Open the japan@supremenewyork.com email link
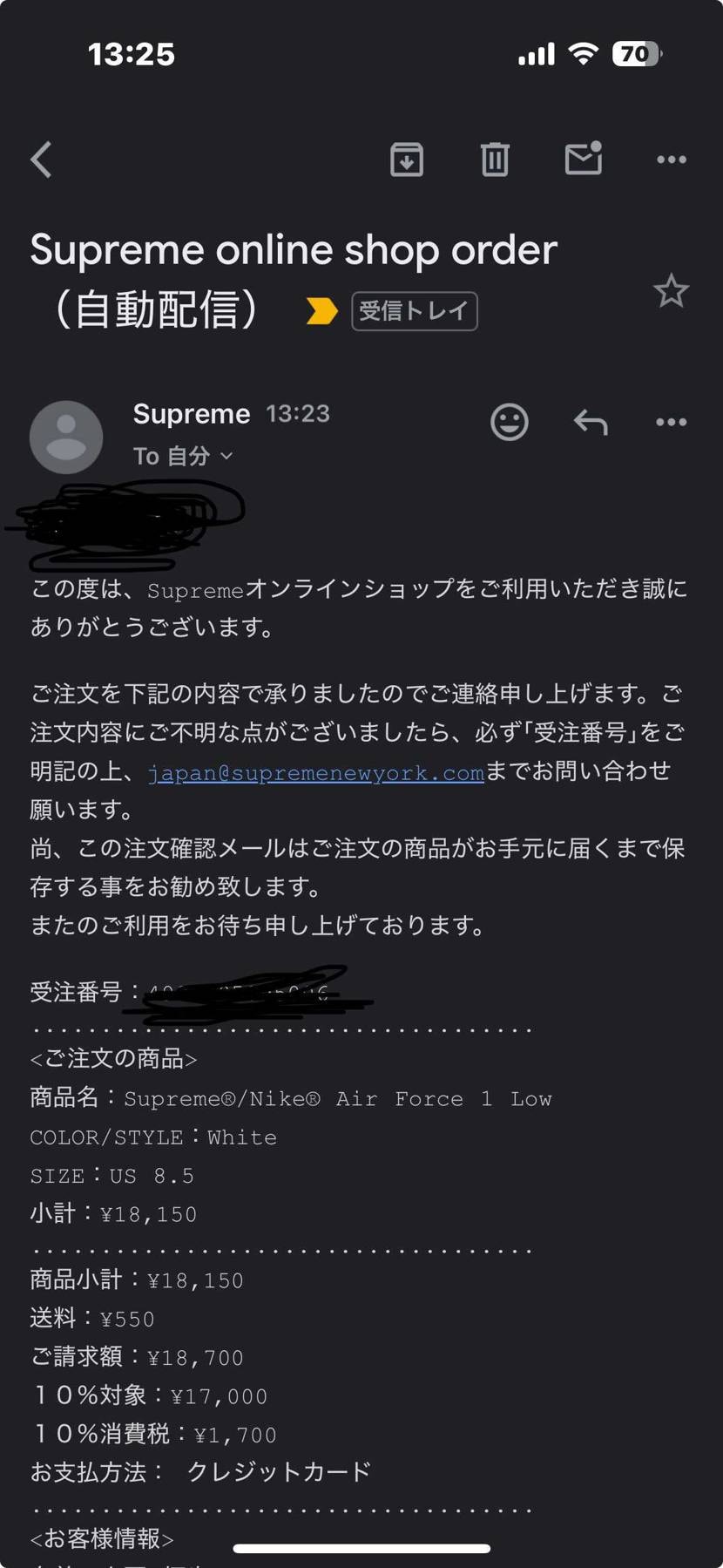This screenshot has width=723, height=1568. tap(315, 773)
